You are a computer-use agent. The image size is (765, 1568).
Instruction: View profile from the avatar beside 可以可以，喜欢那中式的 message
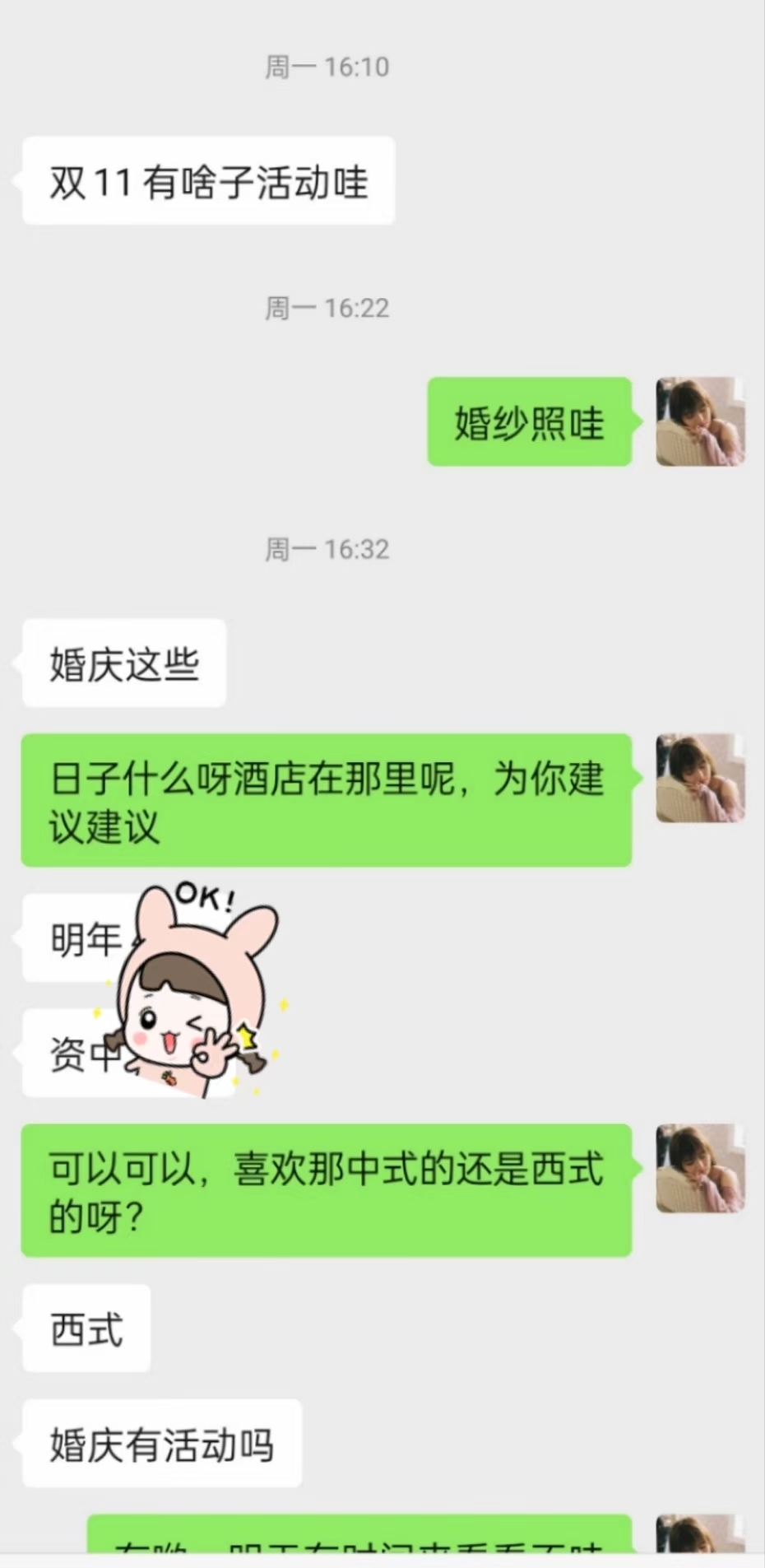pos(700,1168)
